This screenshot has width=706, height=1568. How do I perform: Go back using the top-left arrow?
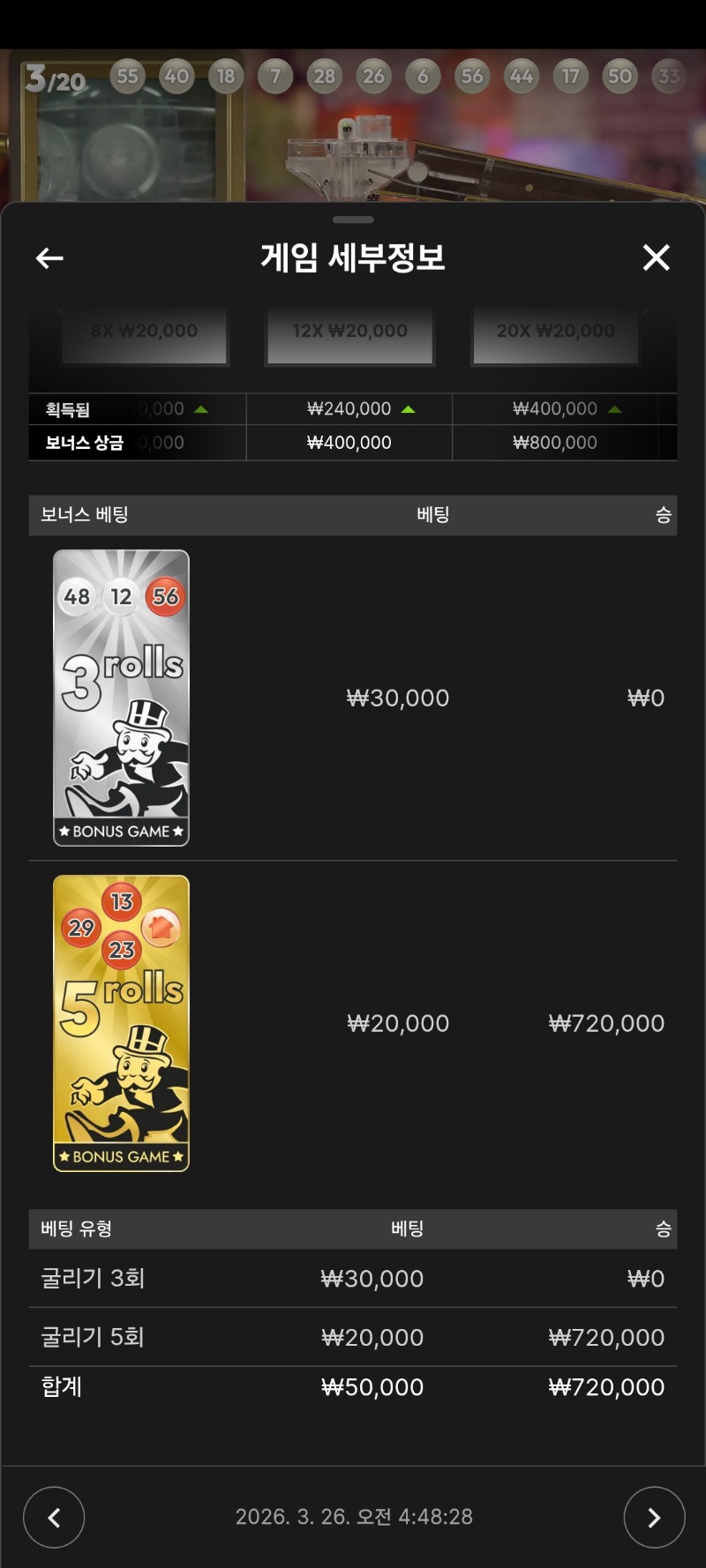[49, 258]
